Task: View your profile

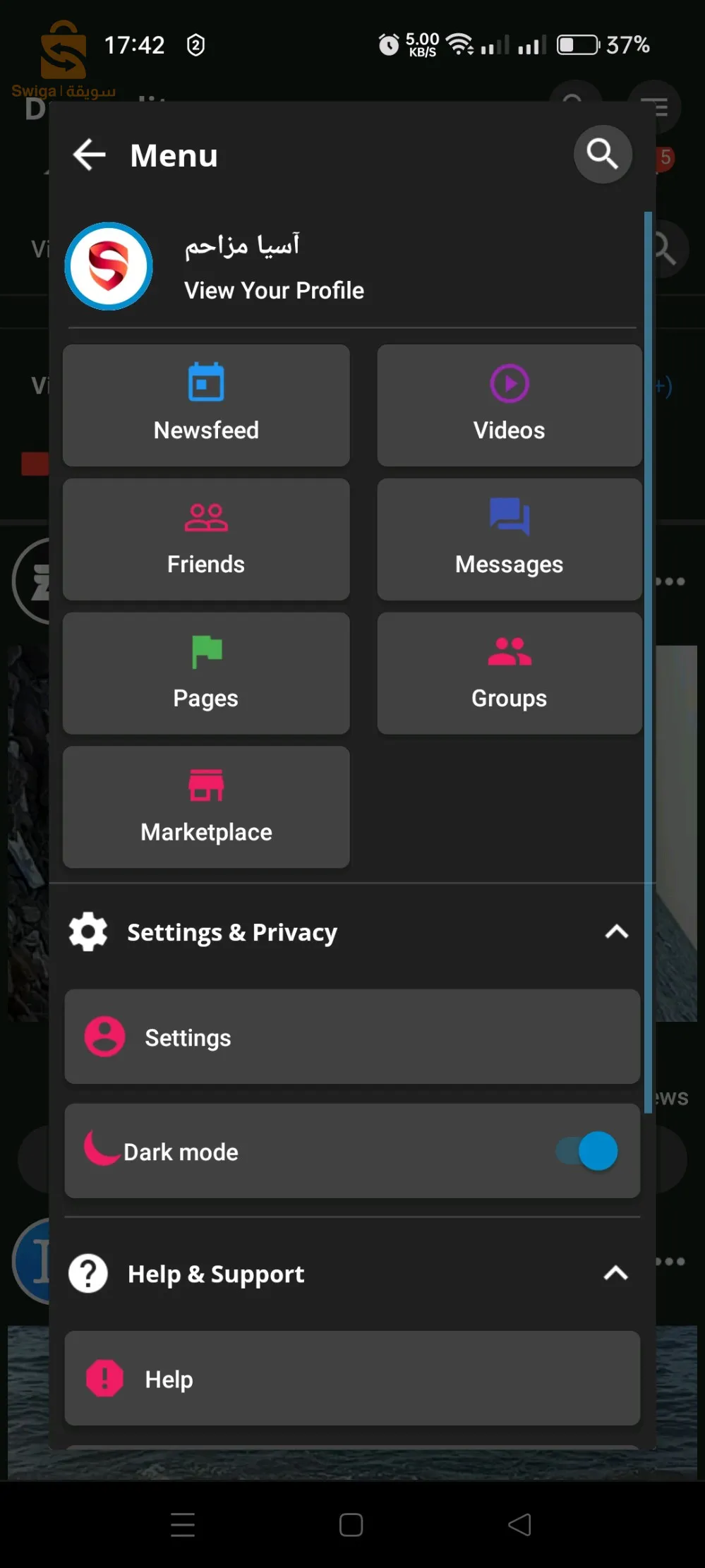Action: click(x=274, y=290)
